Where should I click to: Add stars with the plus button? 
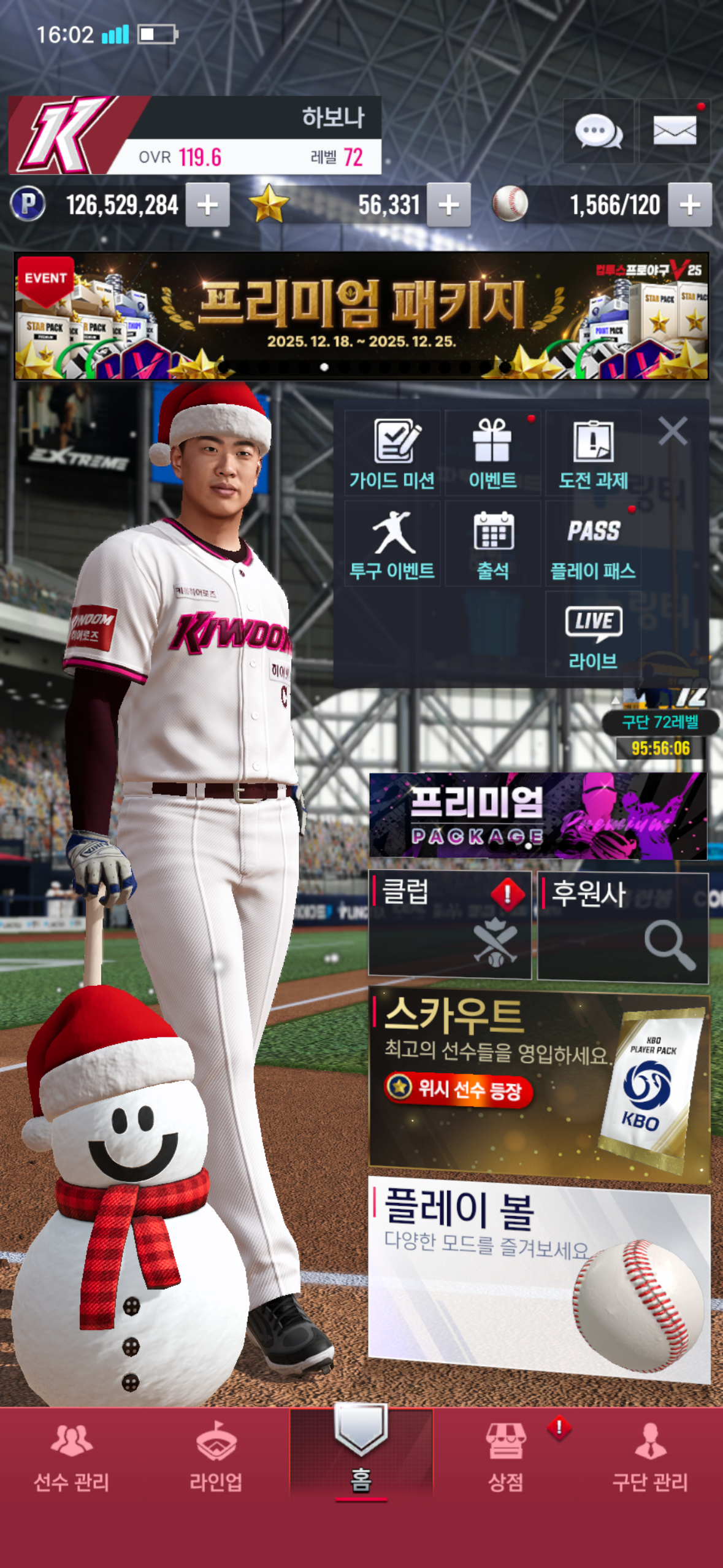(448, 205)
